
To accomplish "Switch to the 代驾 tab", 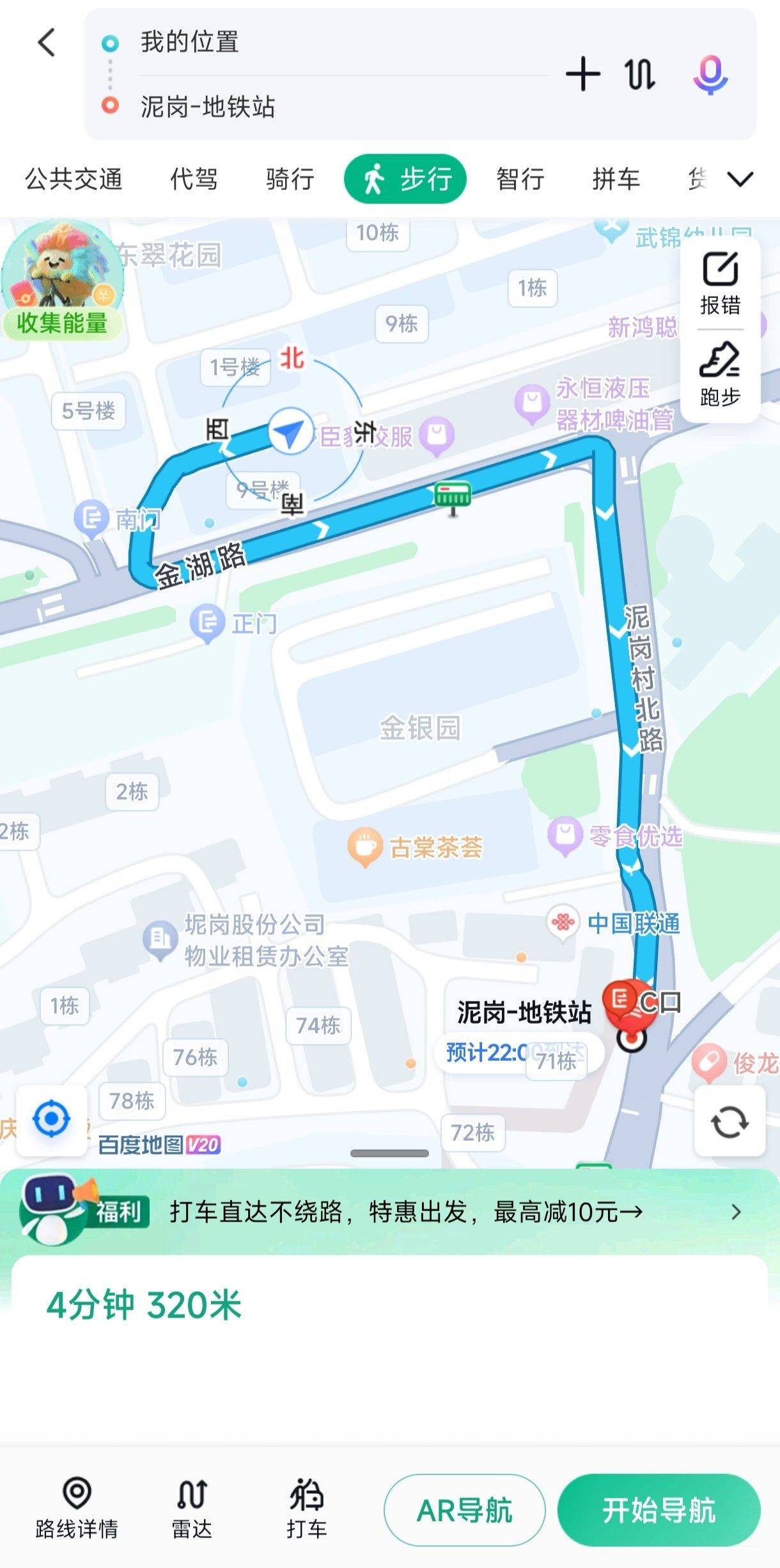I will coord(194,179).
